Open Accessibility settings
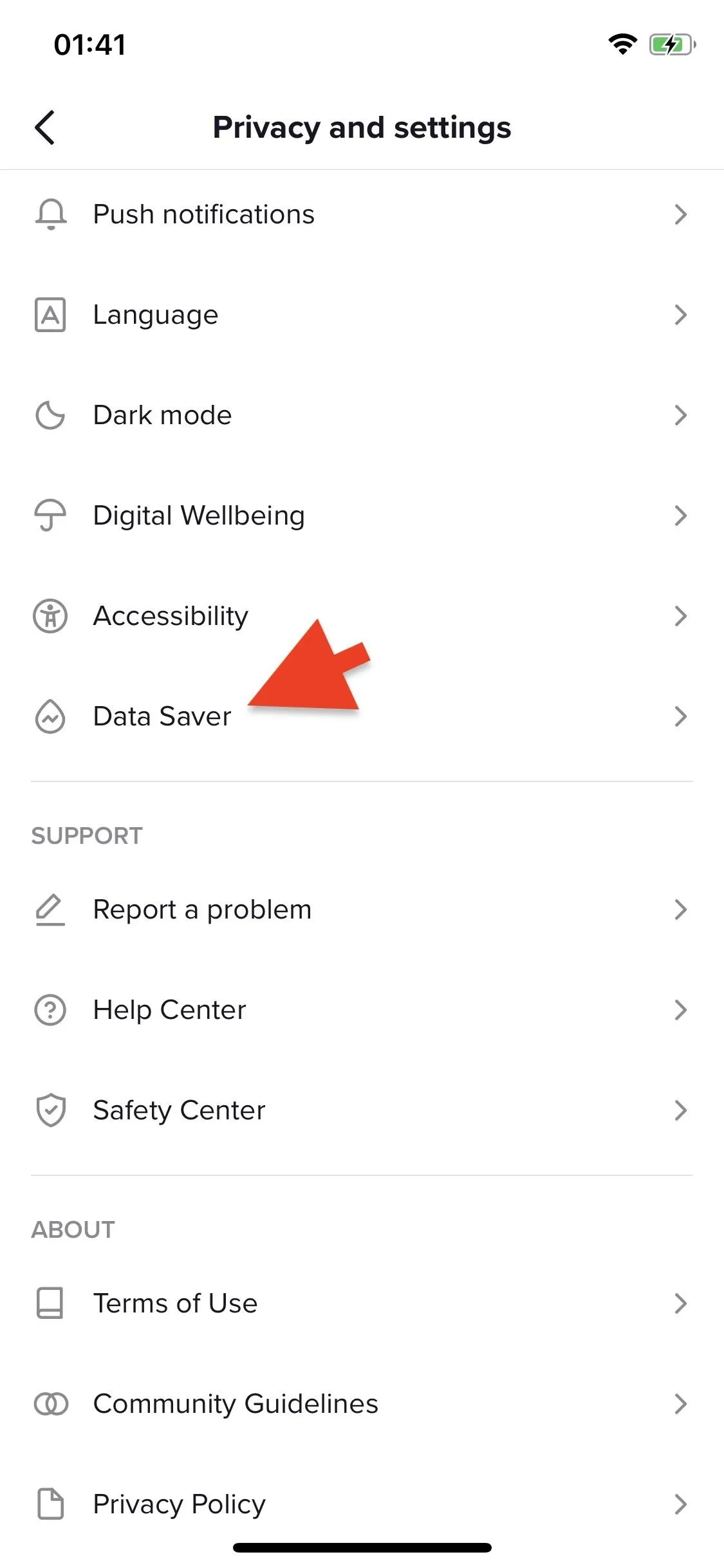 point(362,616)
